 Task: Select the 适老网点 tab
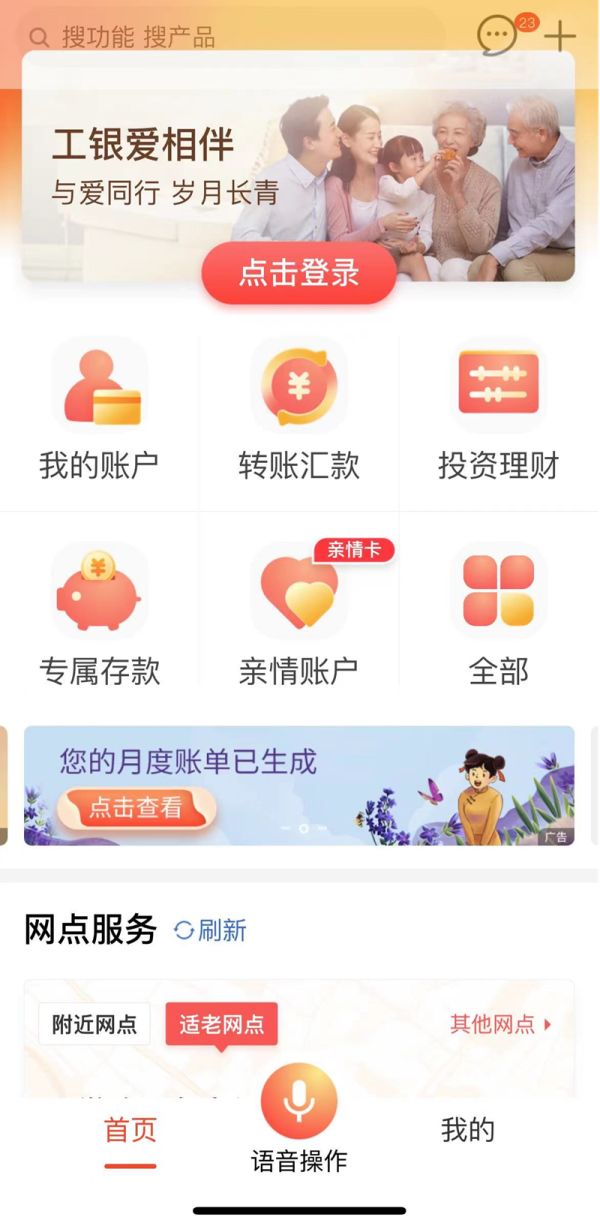(221, 1024)
